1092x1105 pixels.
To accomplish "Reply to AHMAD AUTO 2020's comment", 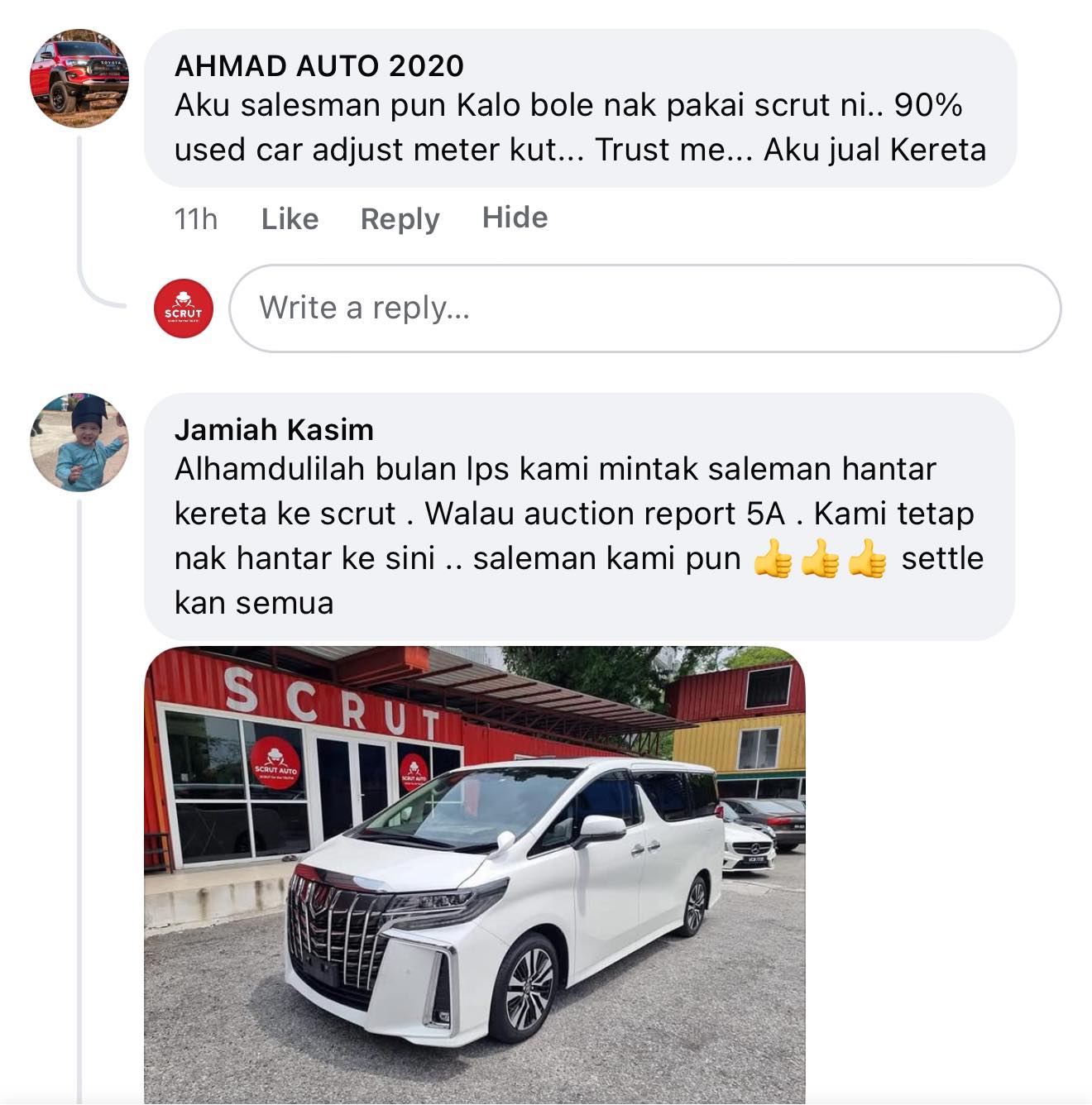I will [x=400, y=219].
